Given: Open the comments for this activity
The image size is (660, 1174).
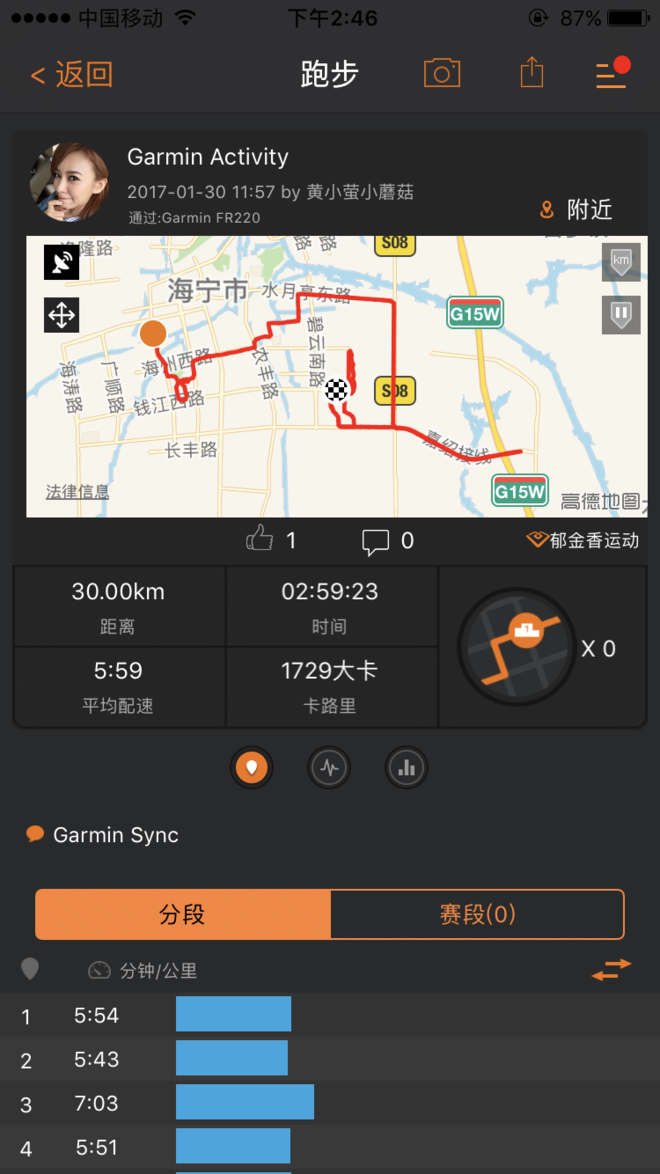Looking at the screenshot, I should point(375,542).
